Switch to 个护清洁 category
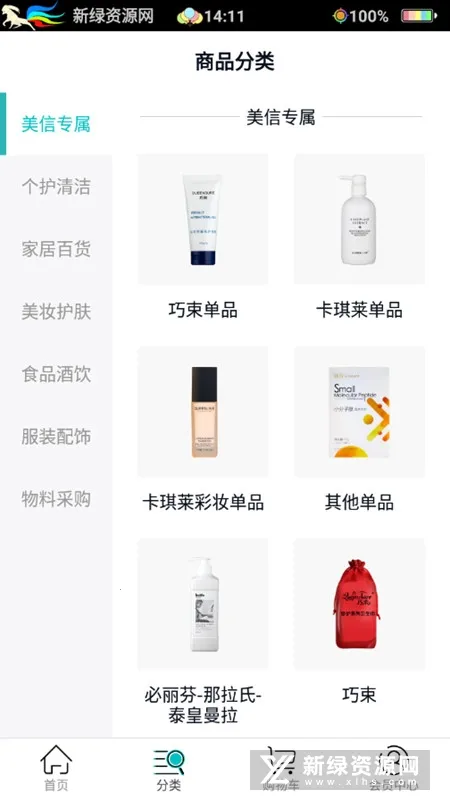The height and width of the screenshot is (800, 450). pyautogui.click(x=56, y=186)
